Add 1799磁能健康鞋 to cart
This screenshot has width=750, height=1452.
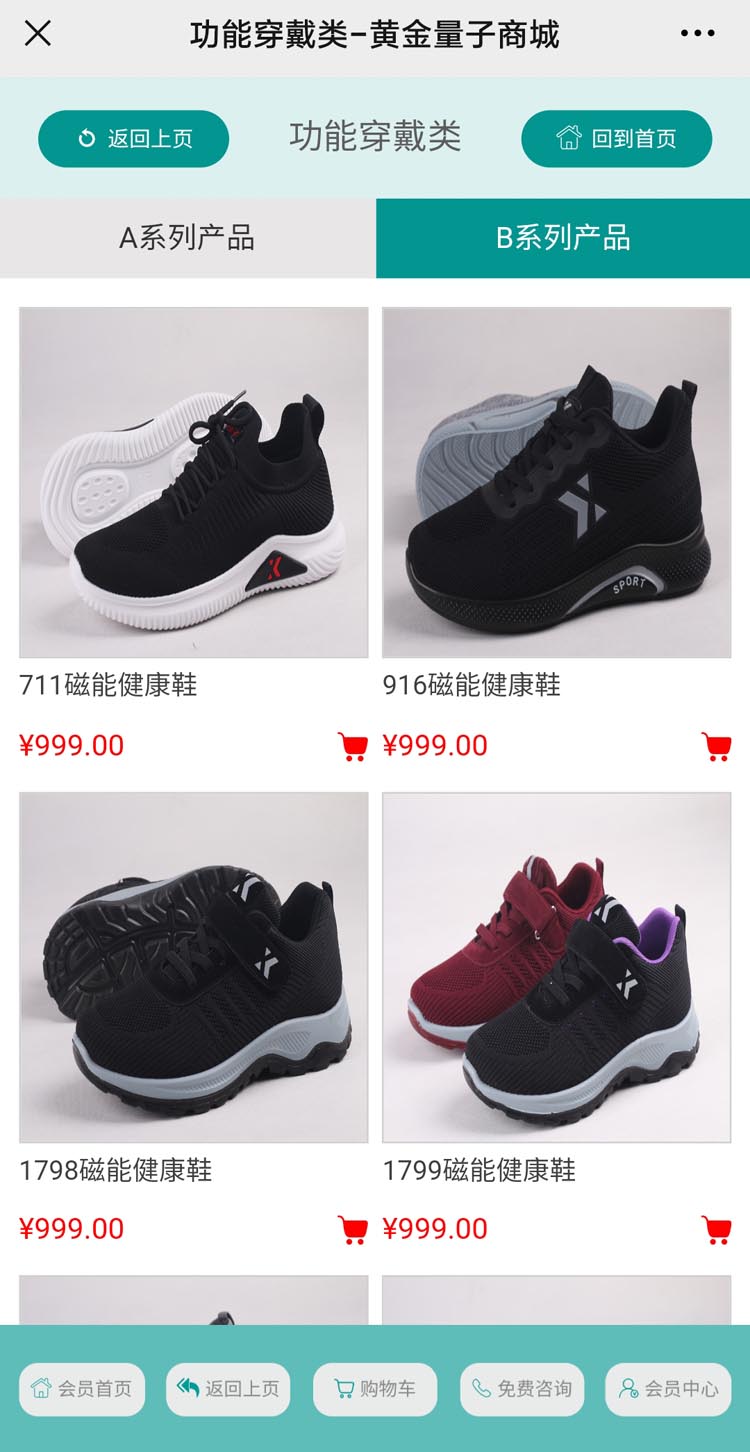[716, 1229]
